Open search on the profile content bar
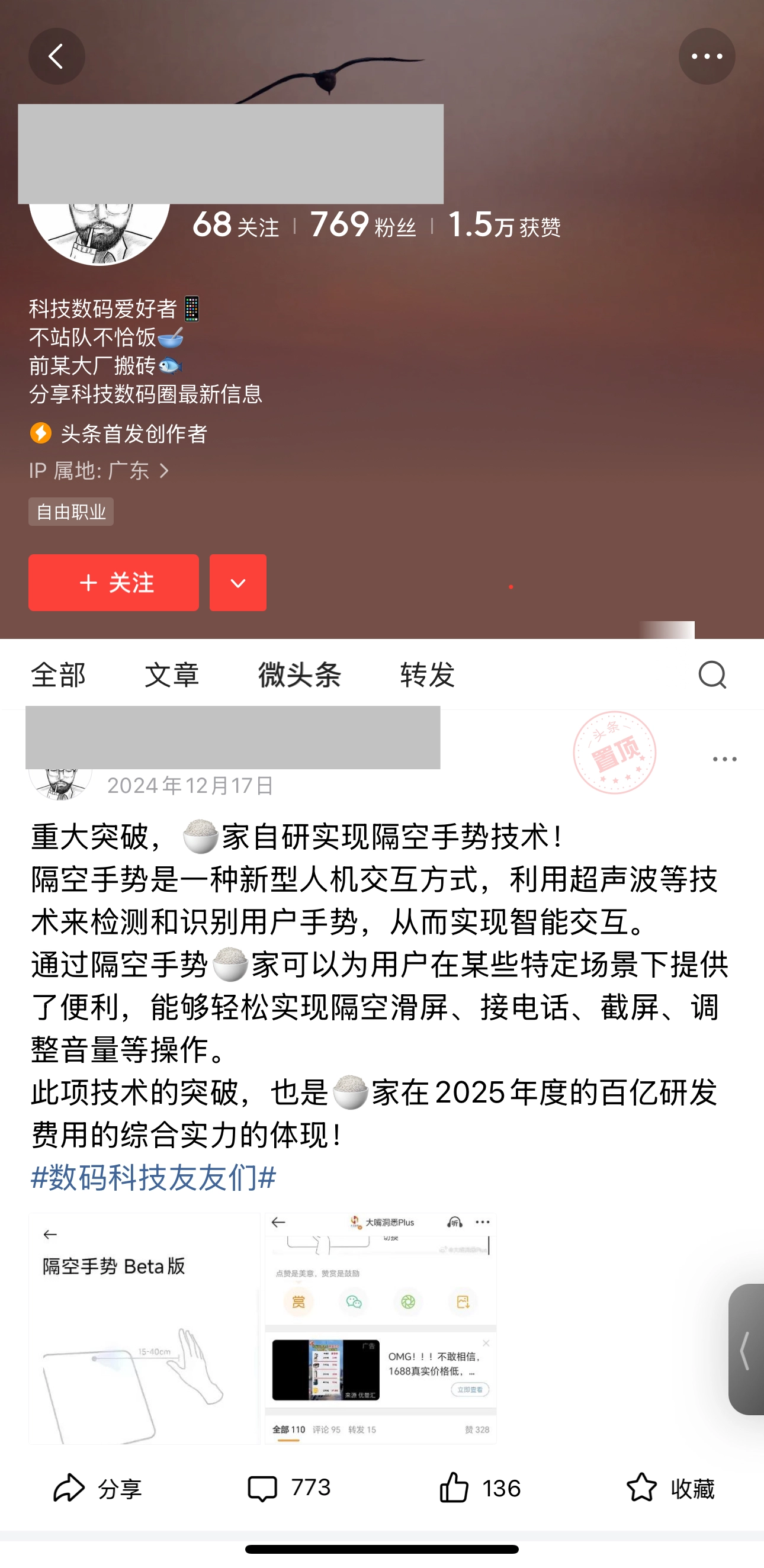Screen dimensions: 764x1568 coord(712,674)
